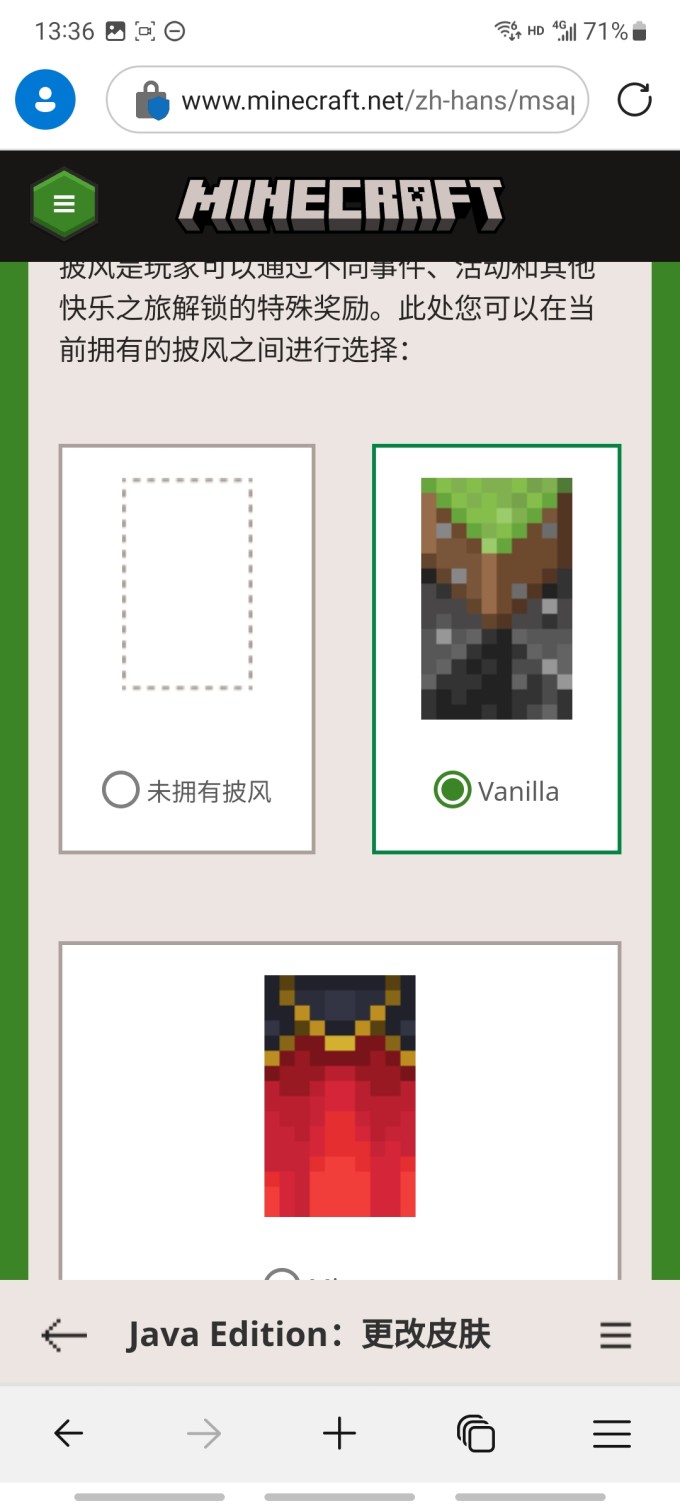Select the Vanilla cape radio button
This screenshot has width=680, height=1511.
coord(452,791)
